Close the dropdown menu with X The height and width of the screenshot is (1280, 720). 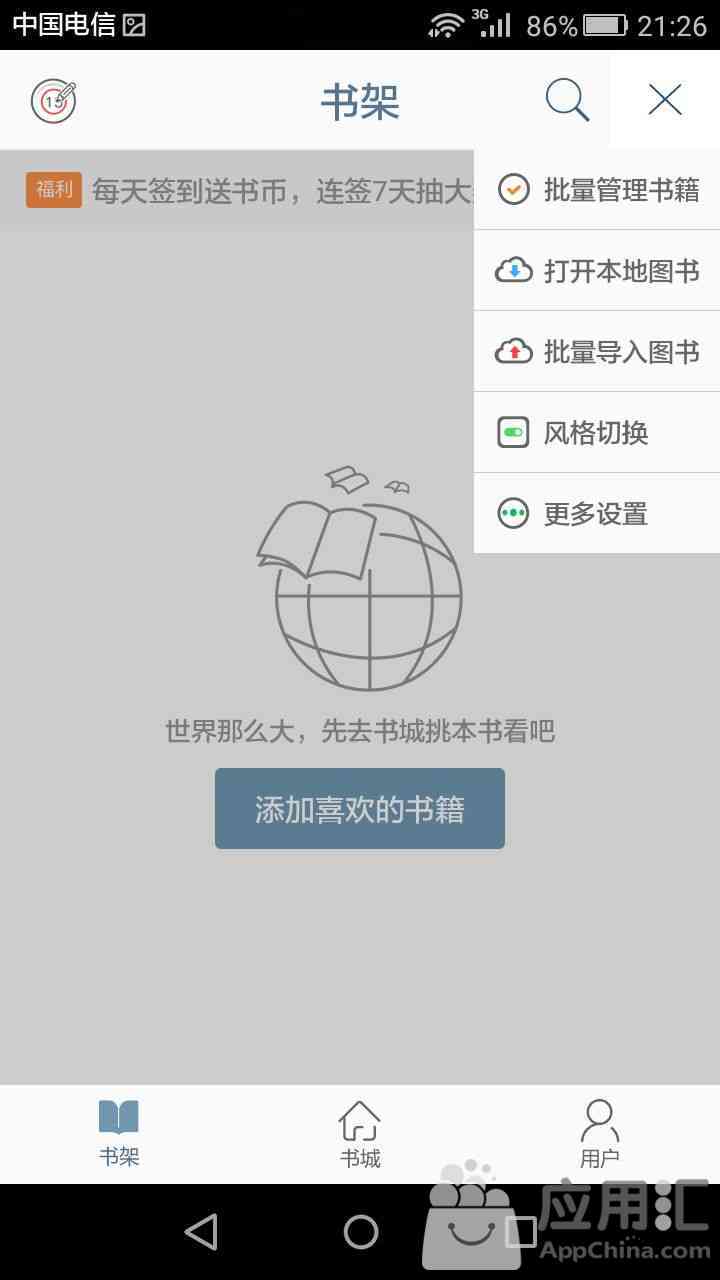665,100
